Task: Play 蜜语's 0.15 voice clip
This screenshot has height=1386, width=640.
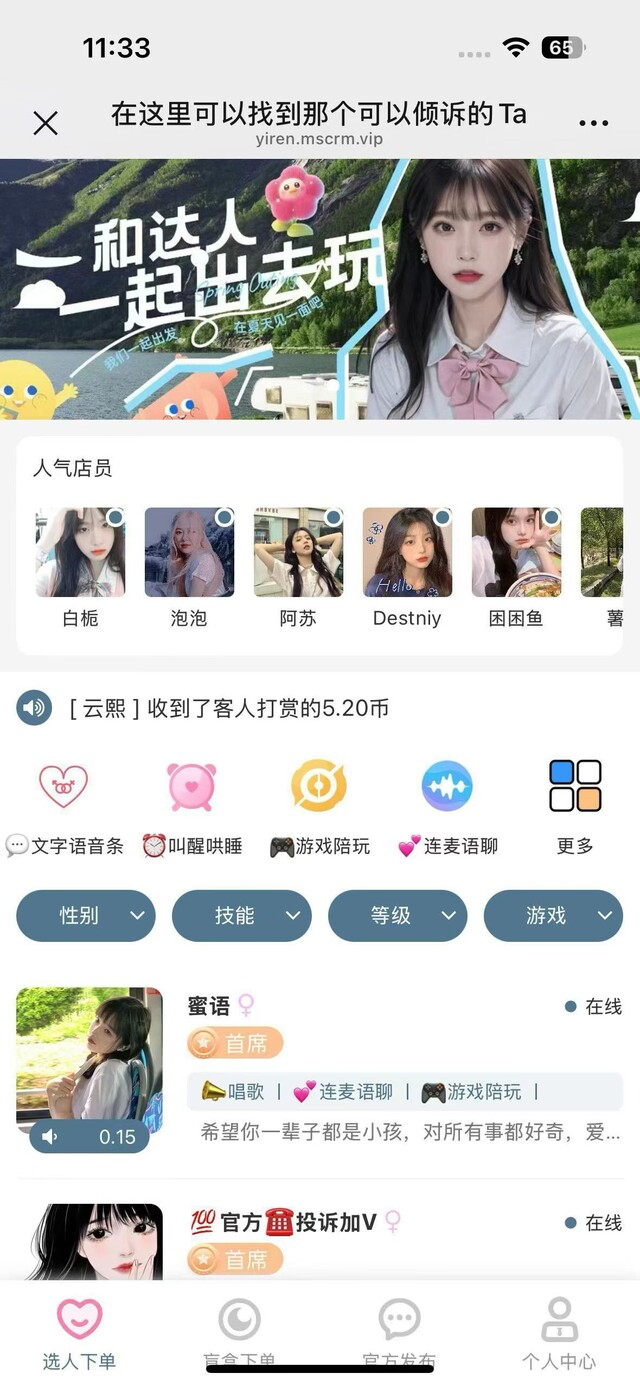Action: click(x=89, y=1136)
